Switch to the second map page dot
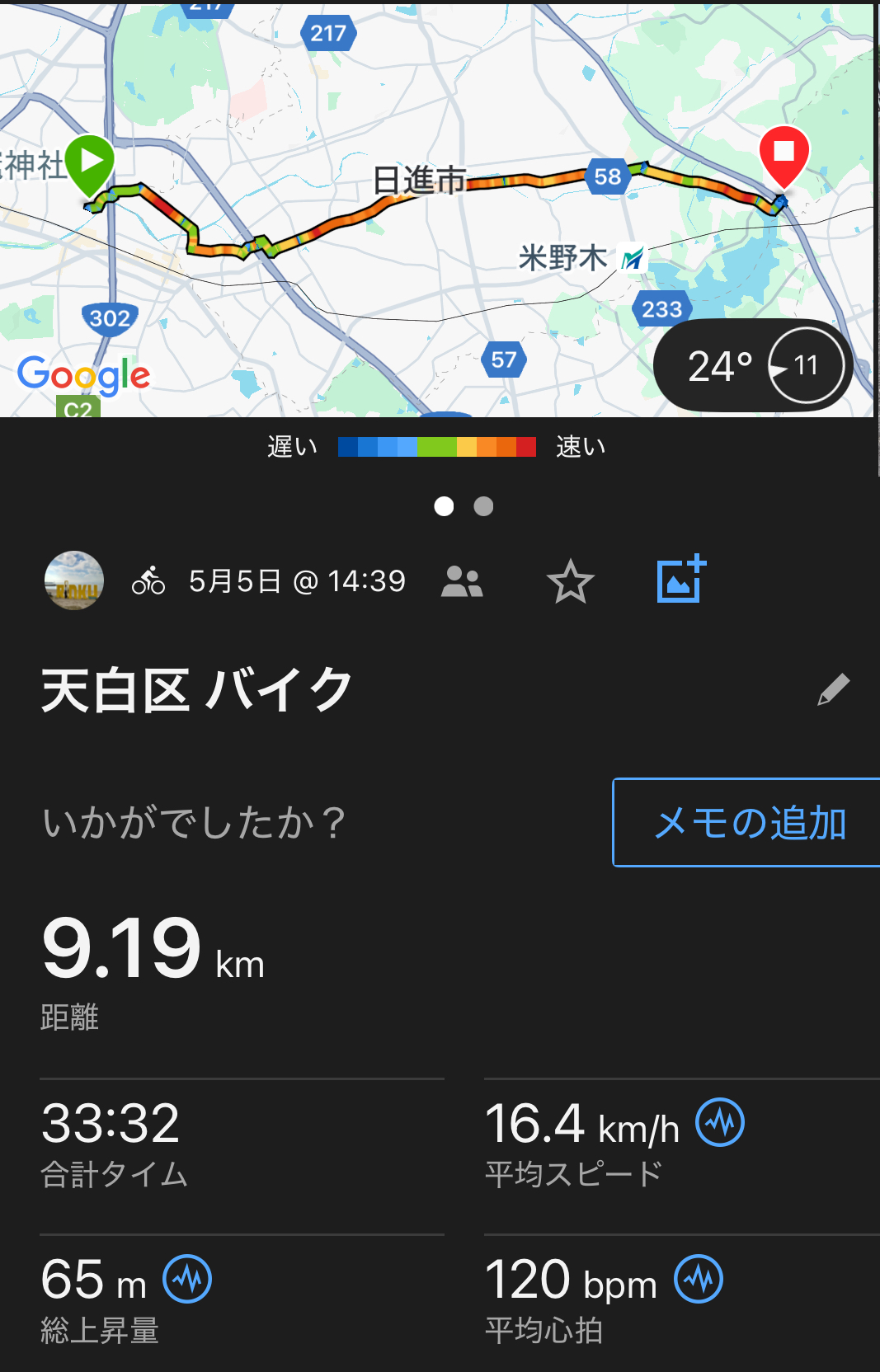 tap(484, 506)
